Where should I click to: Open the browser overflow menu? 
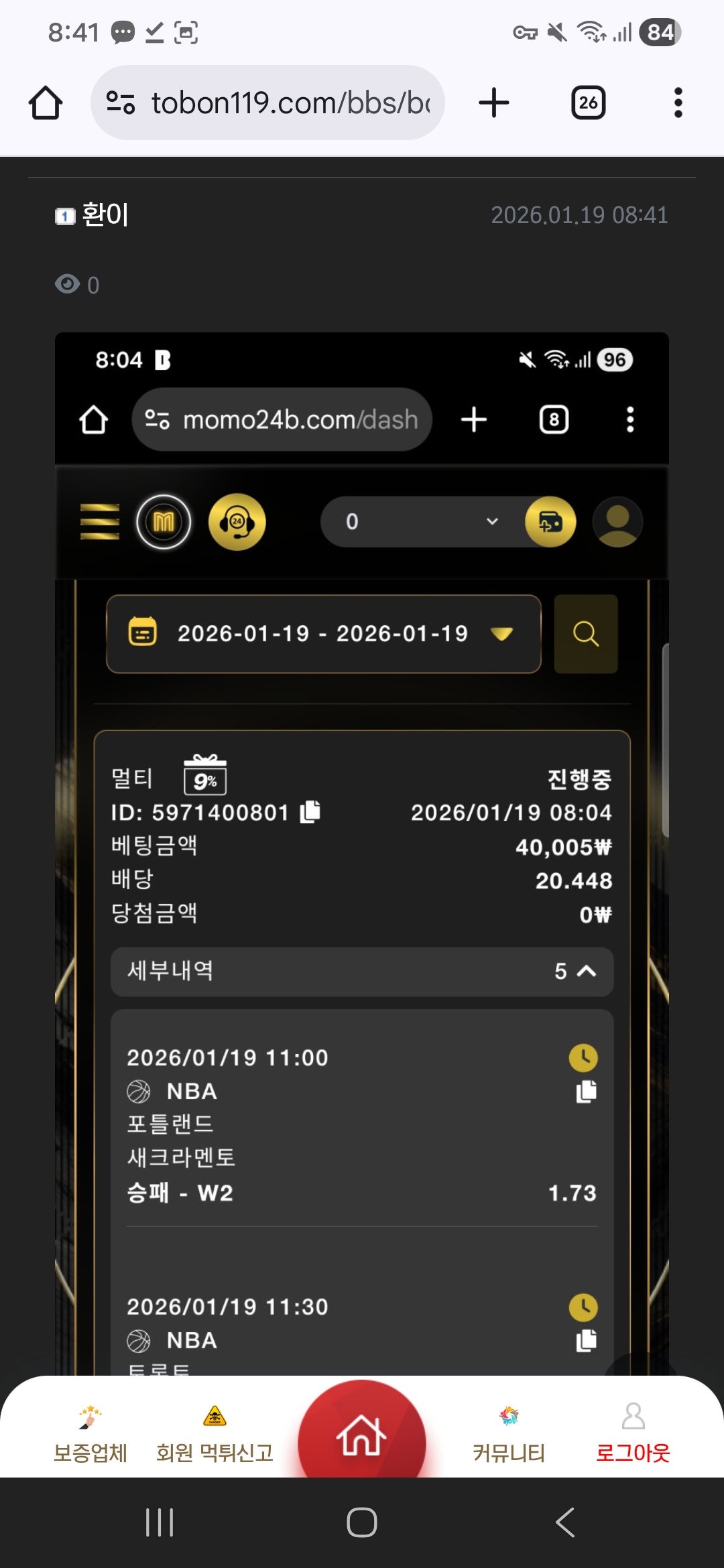(678, 103)
